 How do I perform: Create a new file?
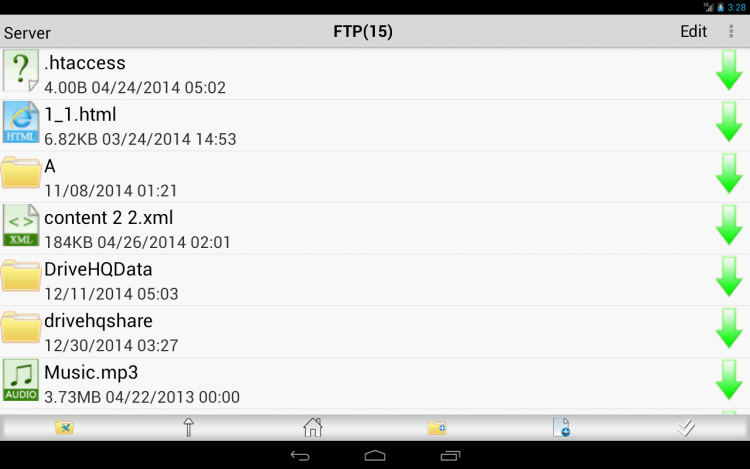click(x=561, y=428)
